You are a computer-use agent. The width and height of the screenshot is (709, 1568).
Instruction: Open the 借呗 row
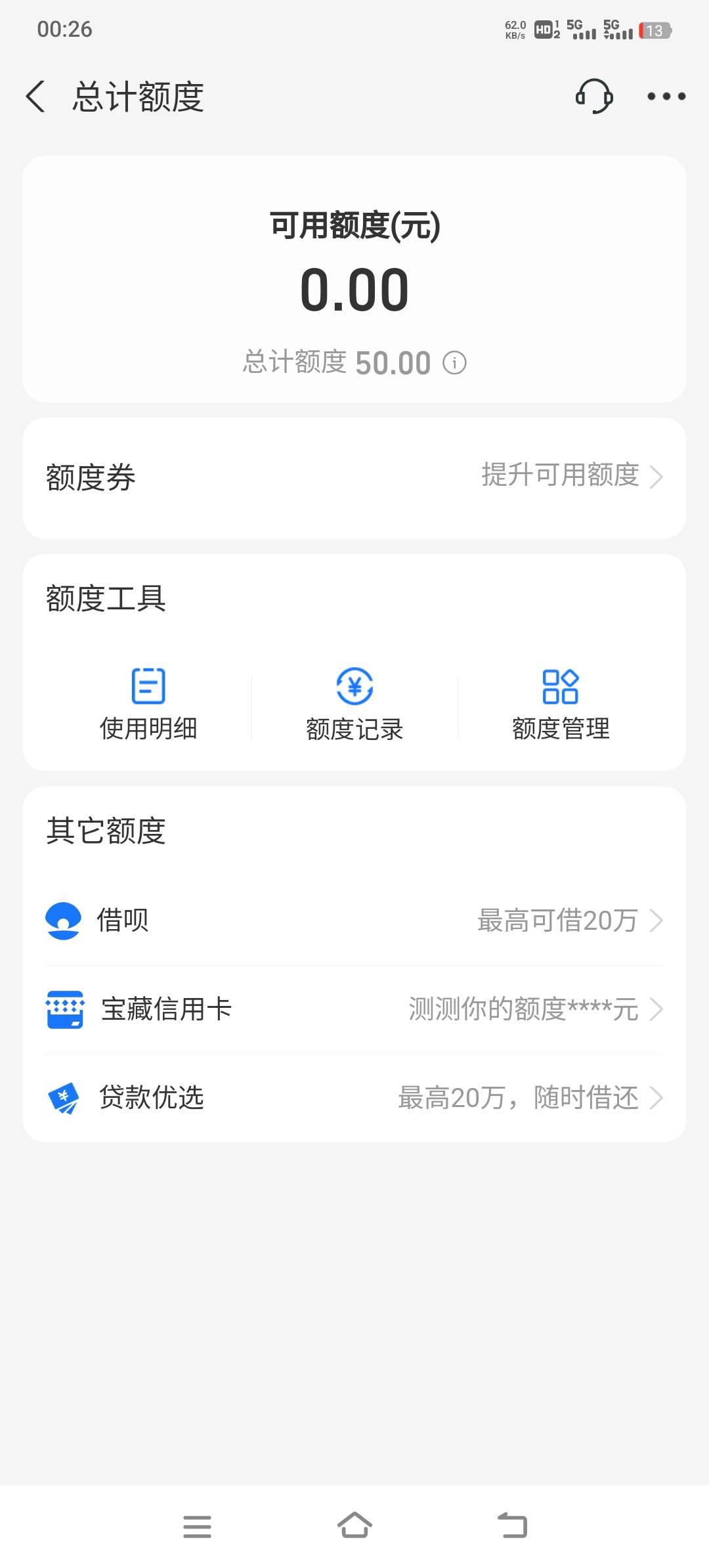click(x=354, y=921)
